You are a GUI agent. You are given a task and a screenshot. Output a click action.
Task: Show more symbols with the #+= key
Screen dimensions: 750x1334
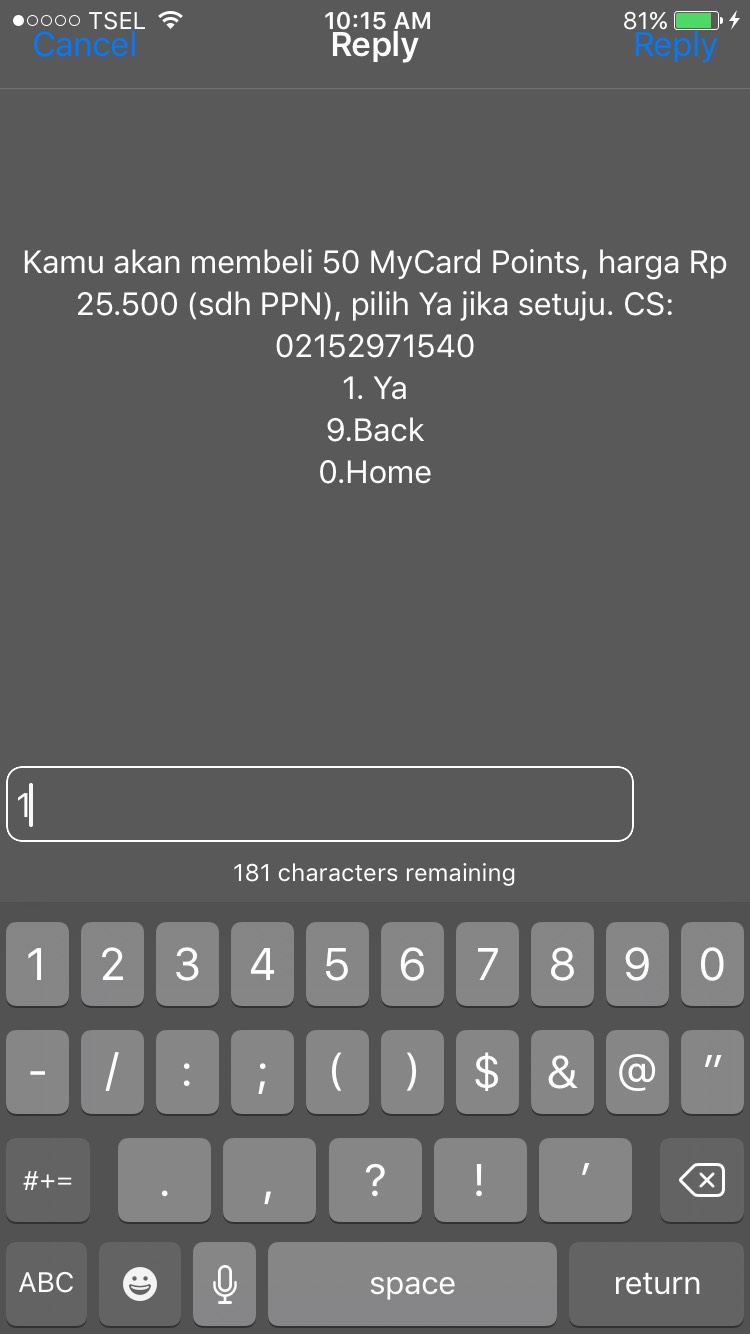tap(48, 1180)
